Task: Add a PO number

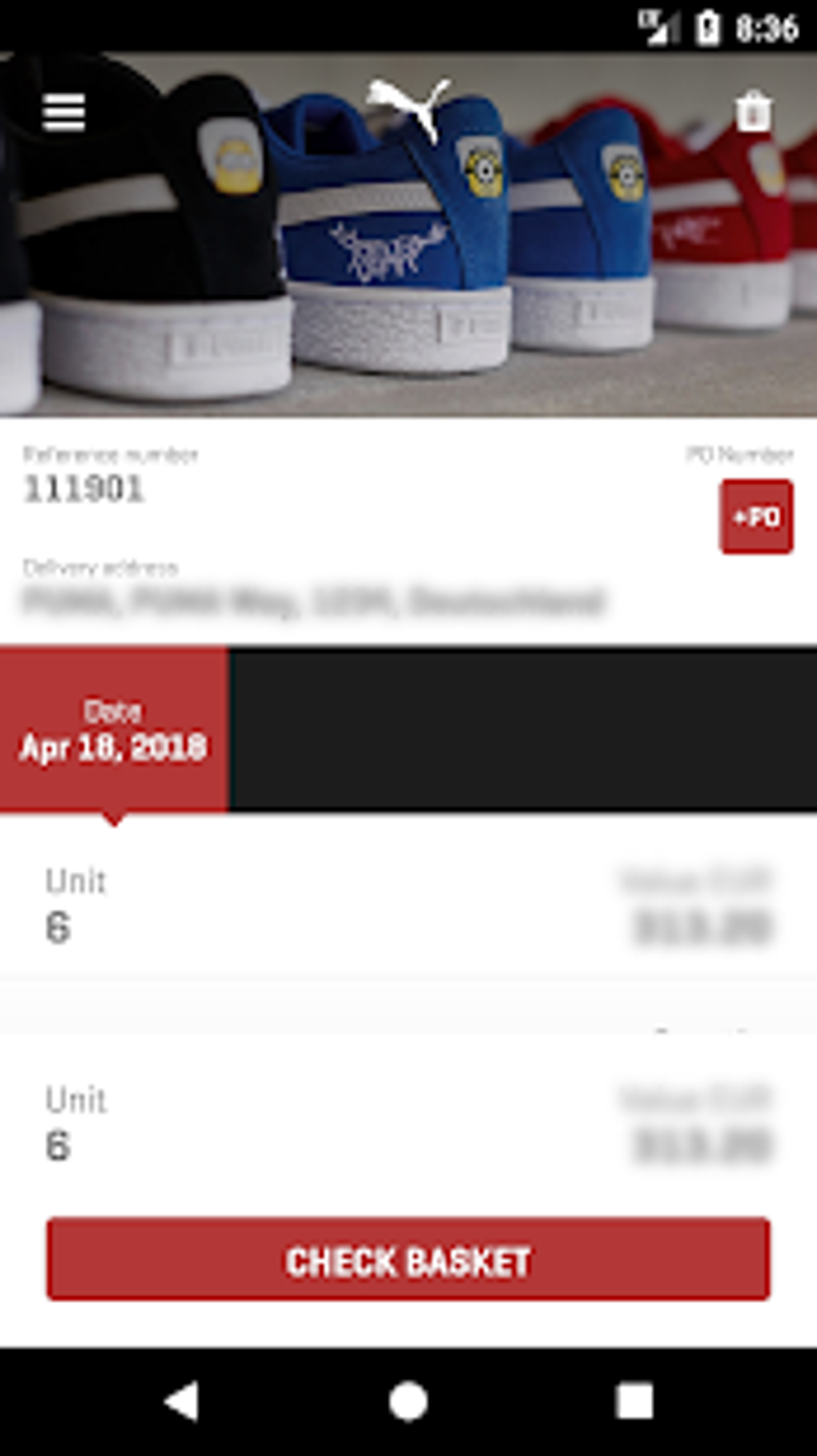Action: coord(755,517)
